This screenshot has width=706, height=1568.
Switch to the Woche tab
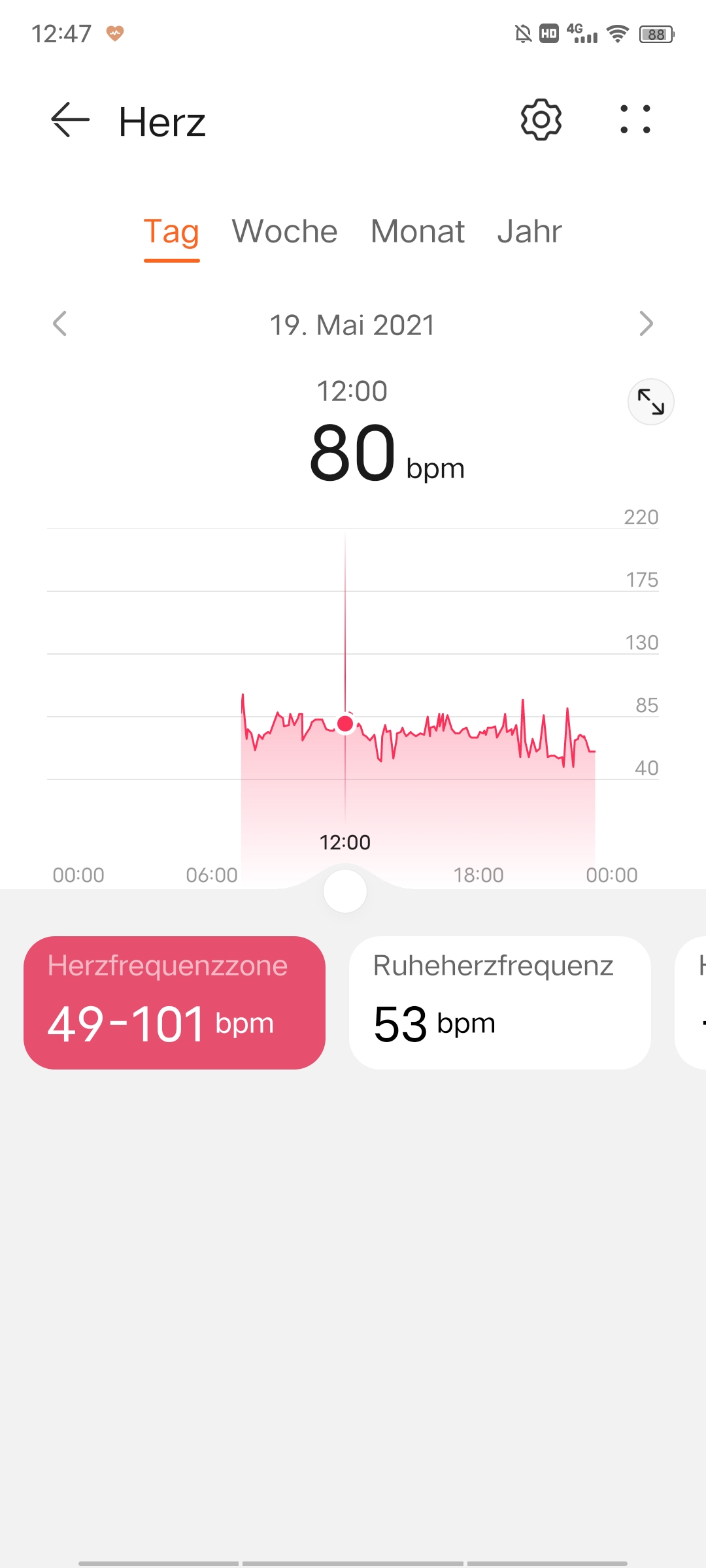(284, 232)
